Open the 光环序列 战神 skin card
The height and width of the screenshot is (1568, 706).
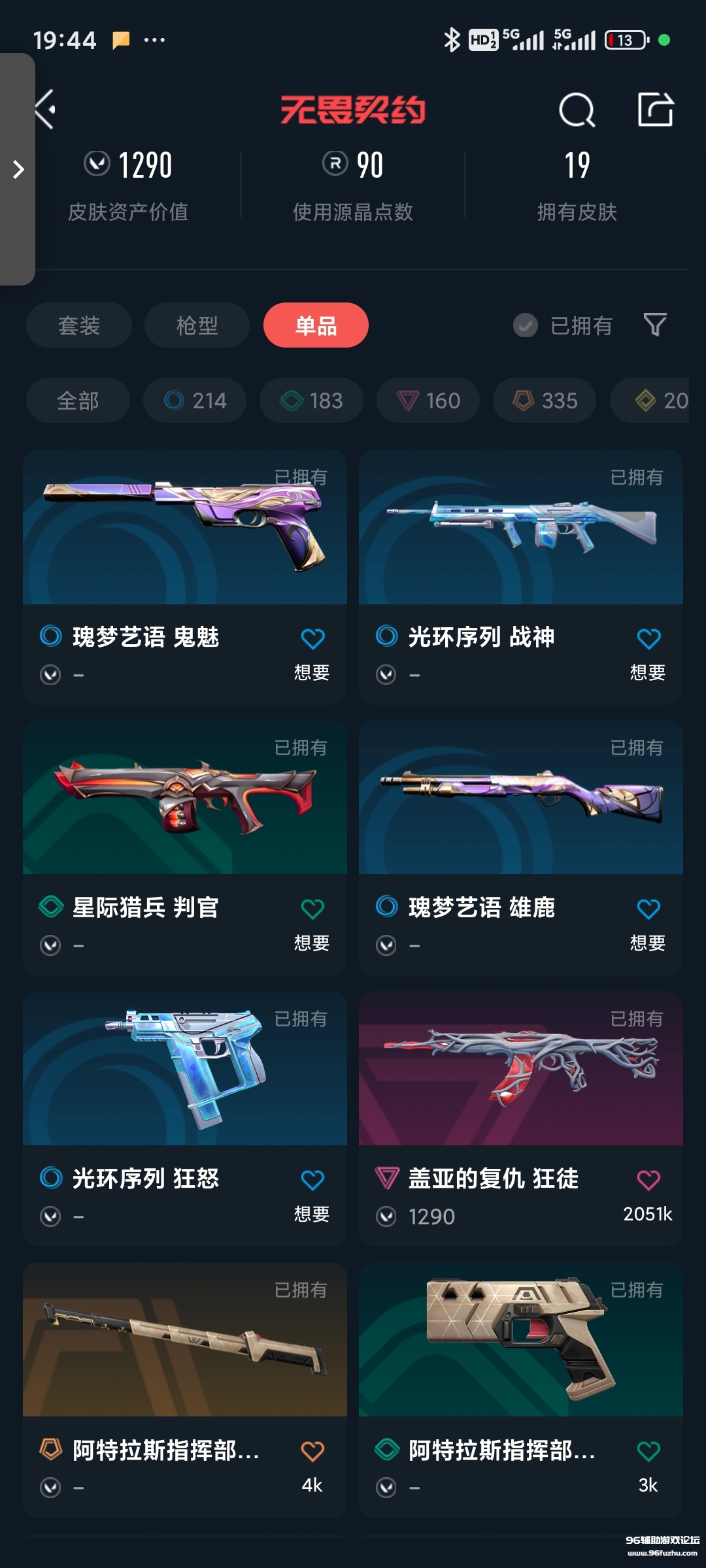(x=521, y=528)
